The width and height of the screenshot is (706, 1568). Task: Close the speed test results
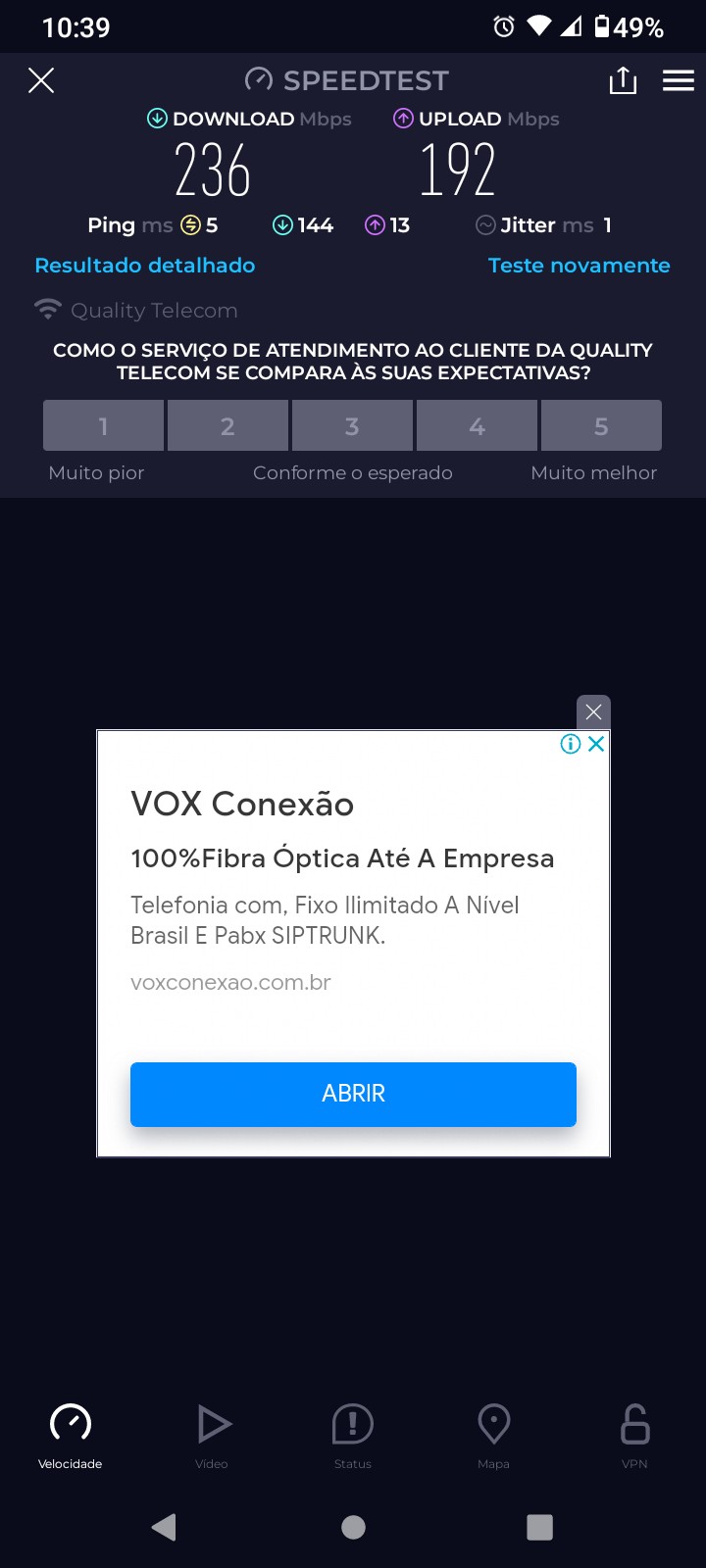[41, 80]
